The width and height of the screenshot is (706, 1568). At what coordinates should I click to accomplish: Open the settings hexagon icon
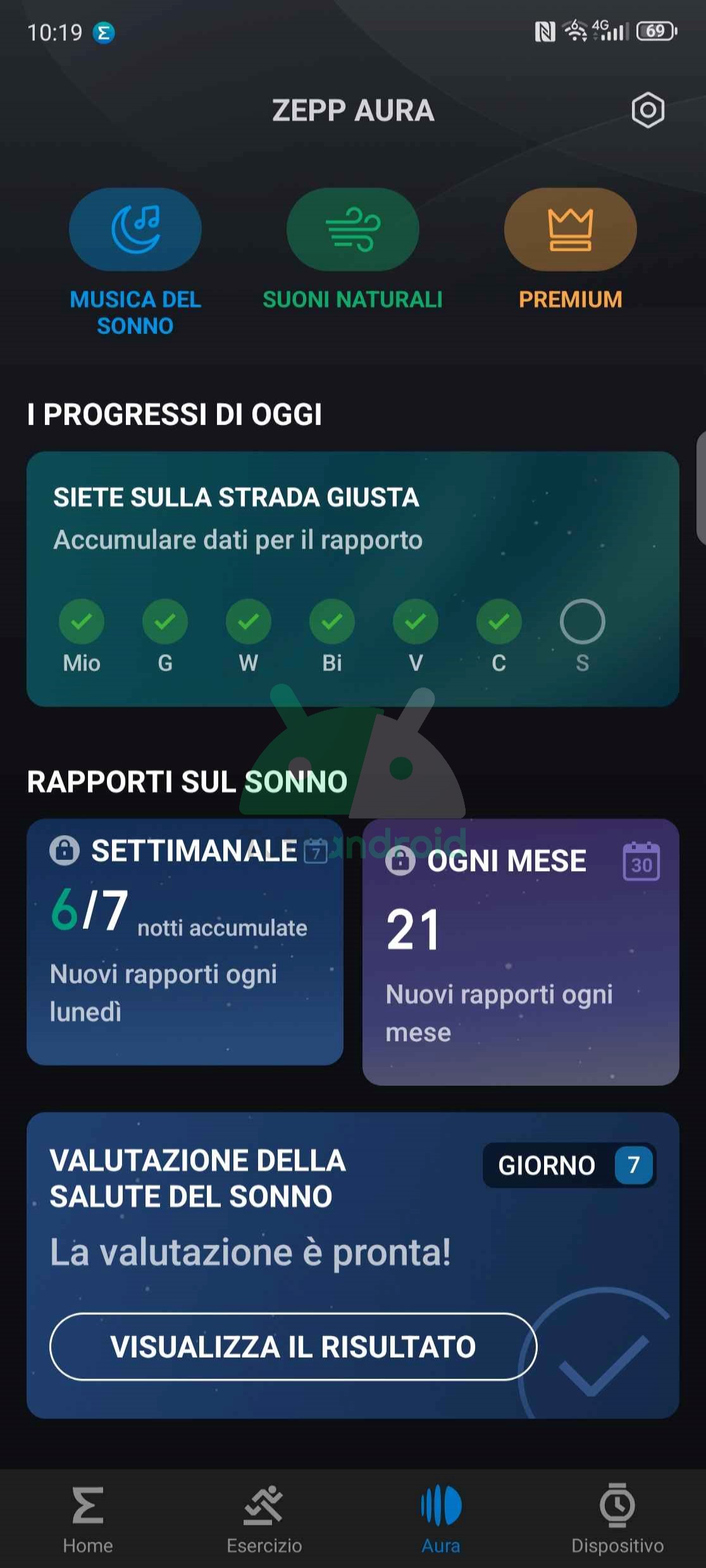pos(648,111)
